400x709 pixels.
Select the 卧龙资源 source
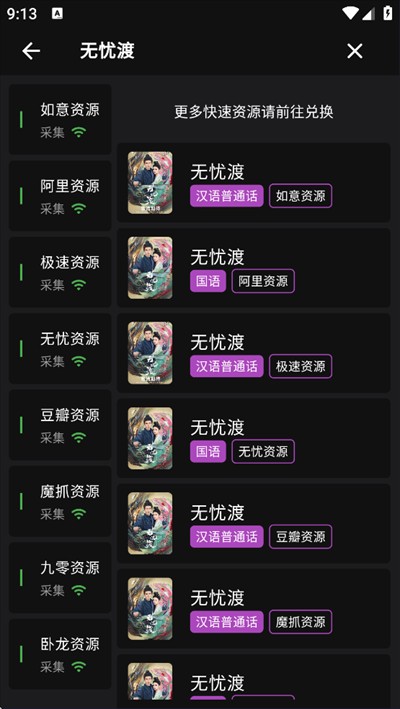[60, 654]
